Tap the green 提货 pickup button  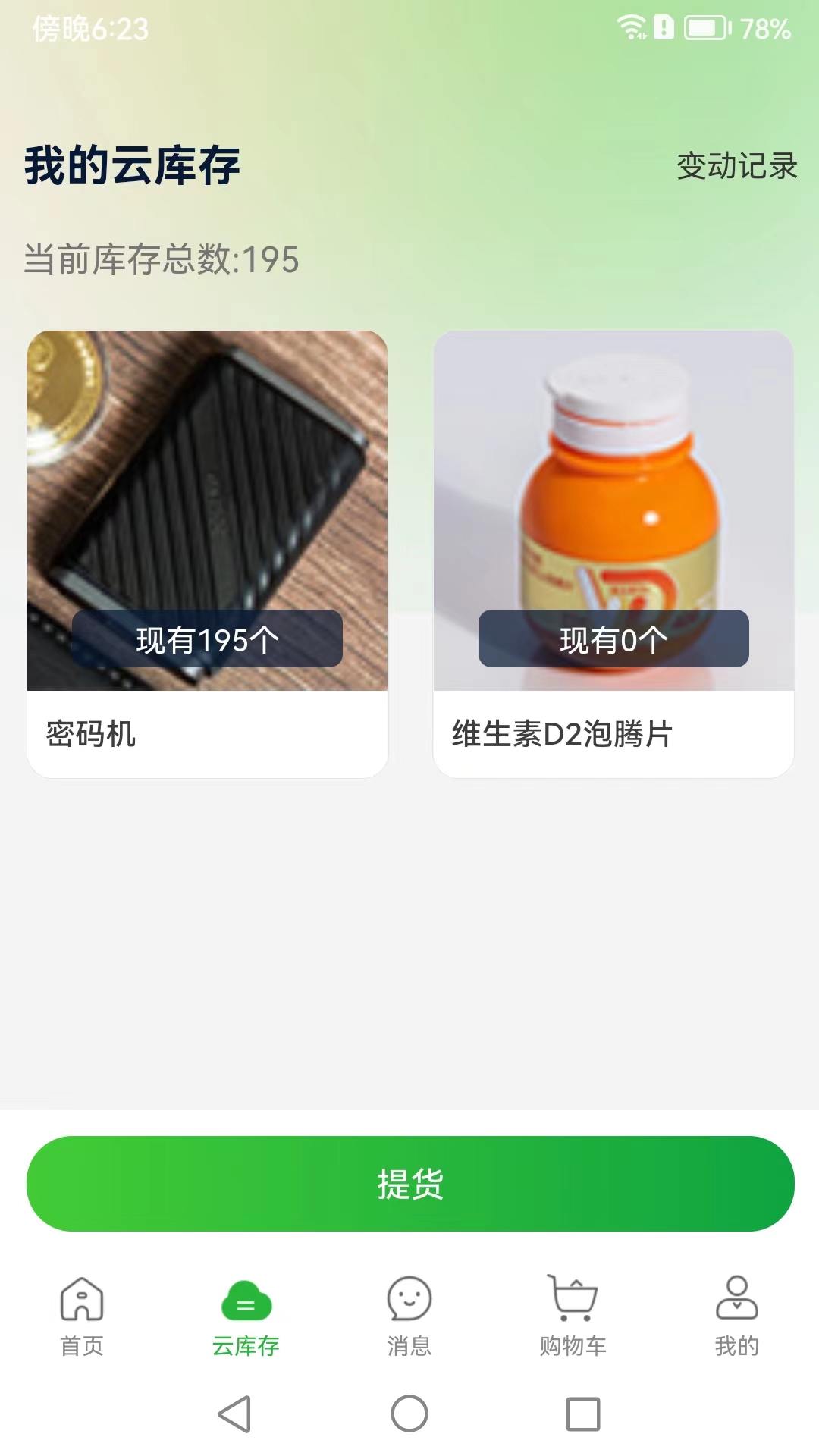coord(410,1184)
